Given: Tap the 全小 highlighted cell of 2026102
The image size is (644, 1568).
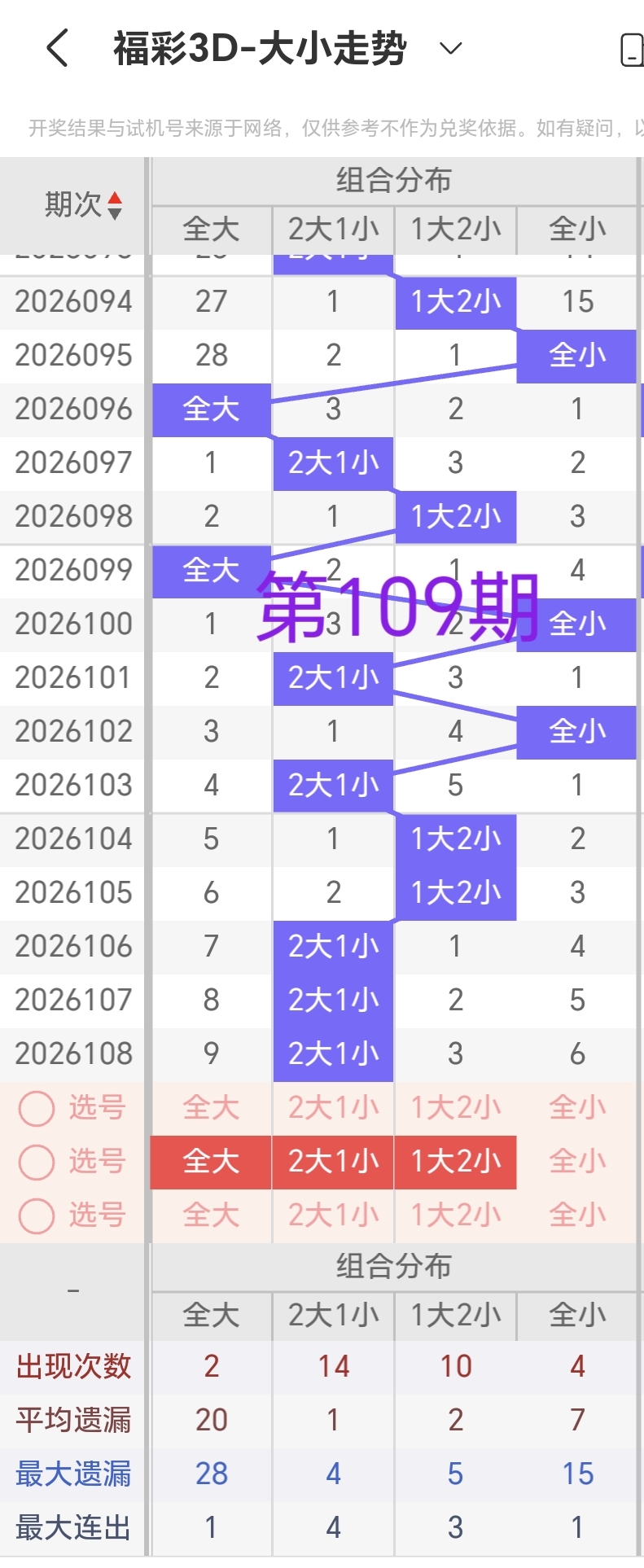Looking at the screenshot, I should pos(576,731).
